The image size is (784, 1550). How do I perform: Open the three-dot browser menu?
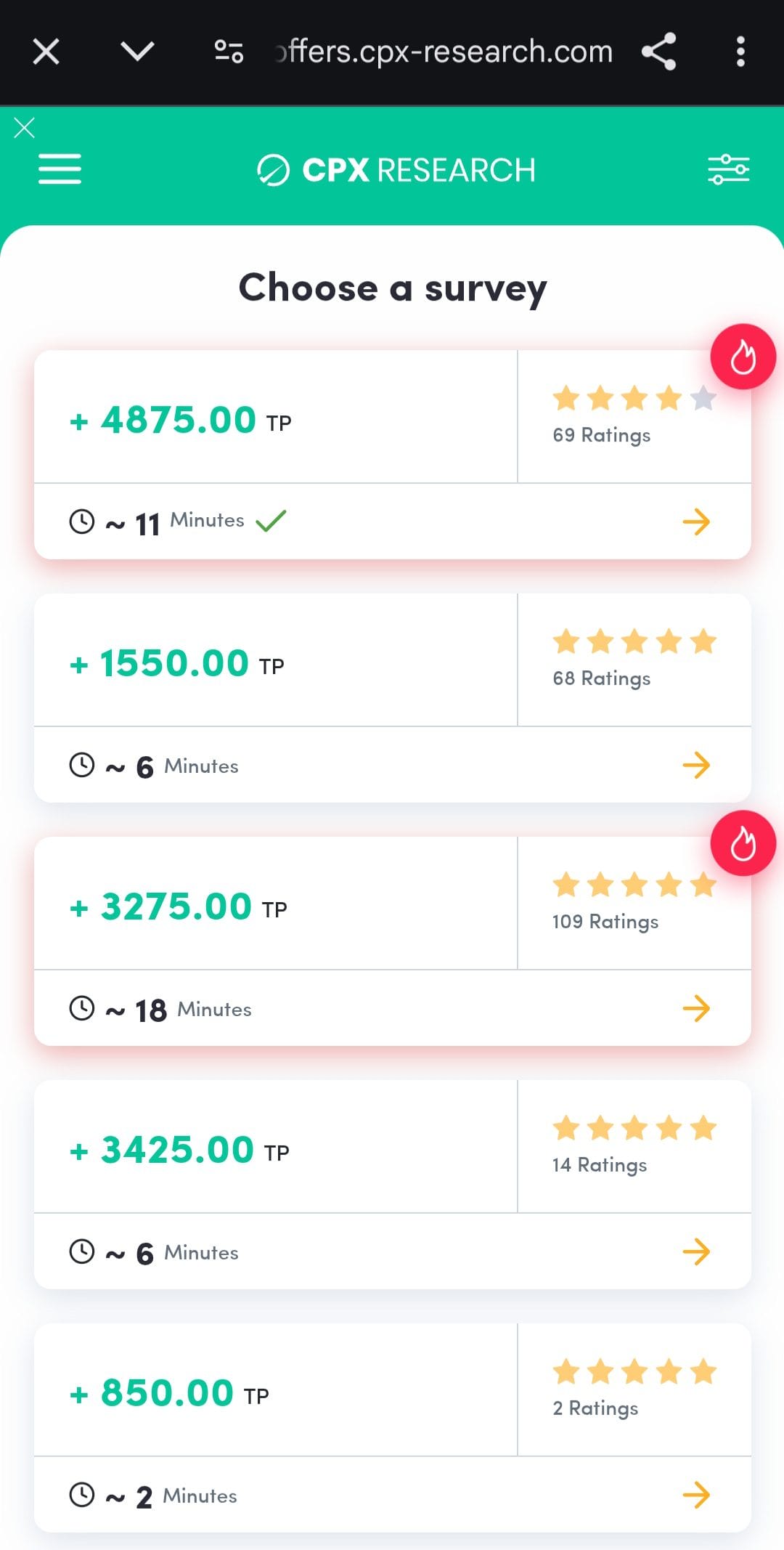pos(740,50)
